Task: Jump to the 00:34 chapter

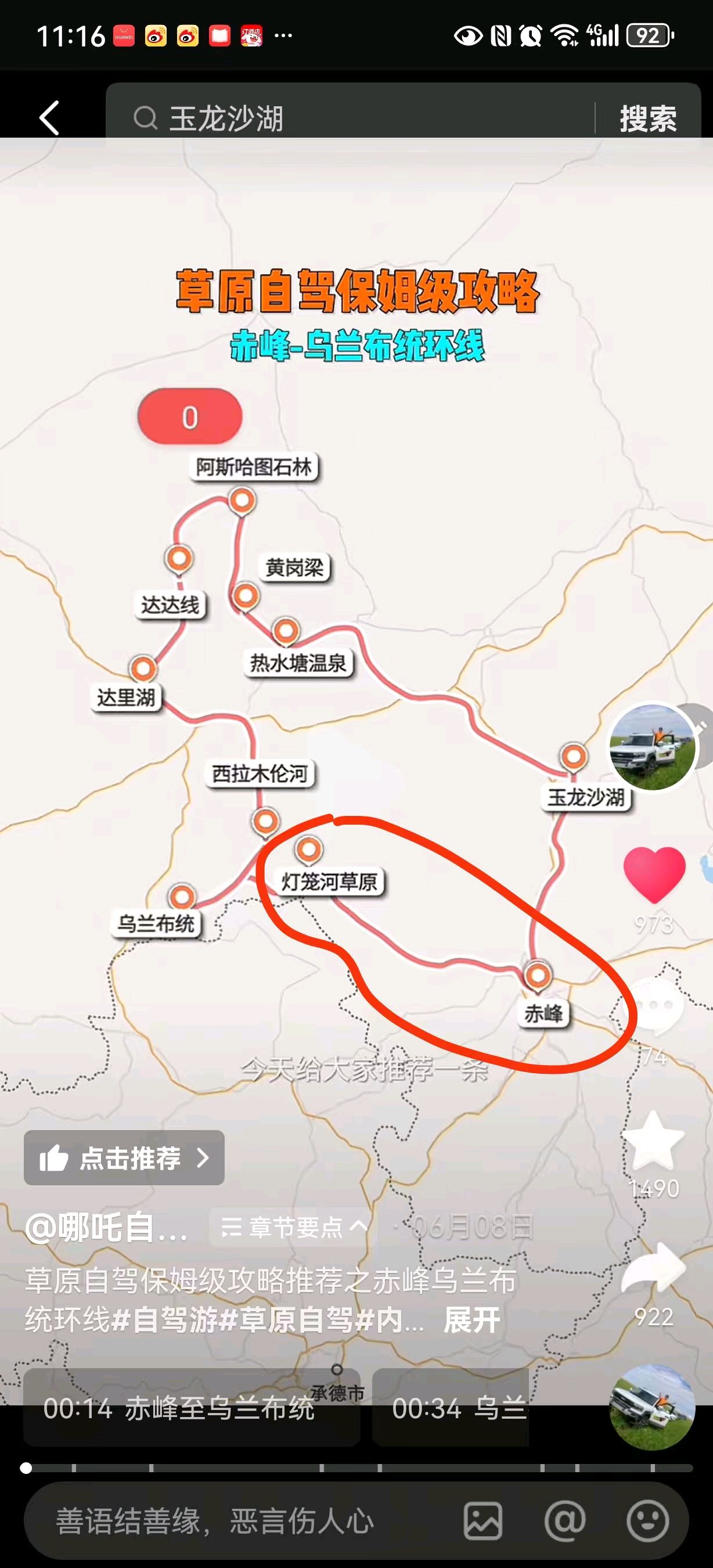Action: tap(451, 1408)
